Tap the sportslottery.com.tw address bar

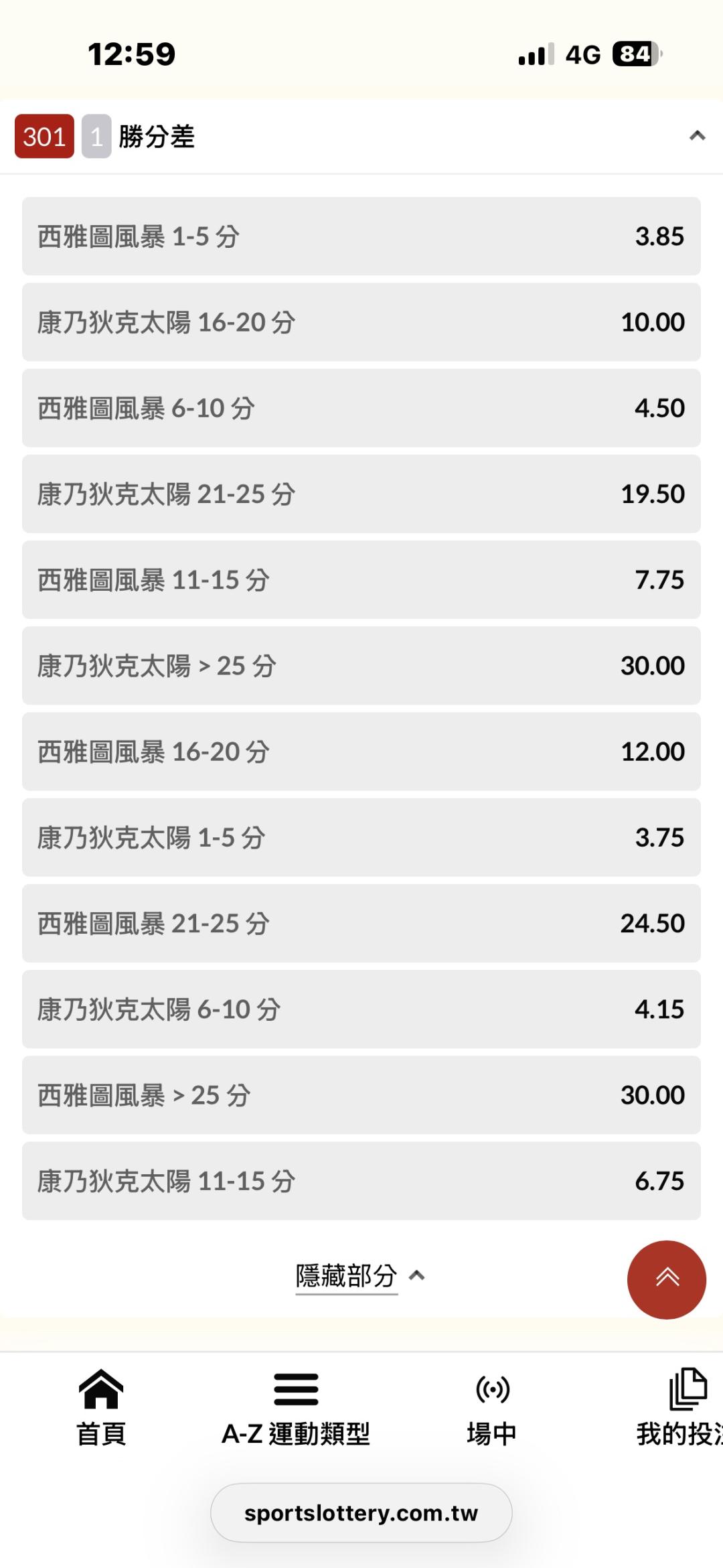pyautogui.click(x=361, y=1512)
